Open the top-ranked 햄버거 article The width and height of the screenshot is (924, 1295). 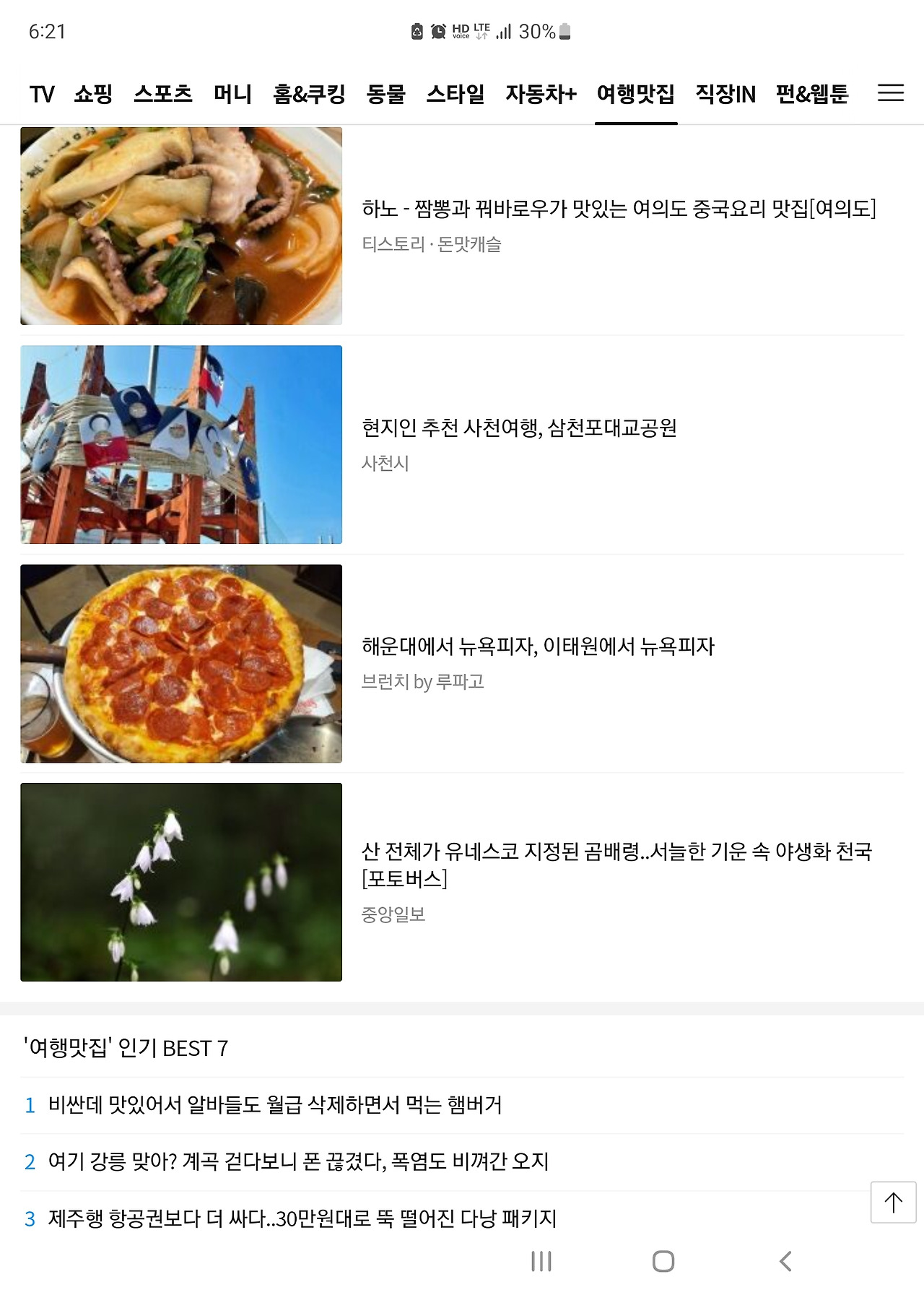click(x=275, y=1104)
